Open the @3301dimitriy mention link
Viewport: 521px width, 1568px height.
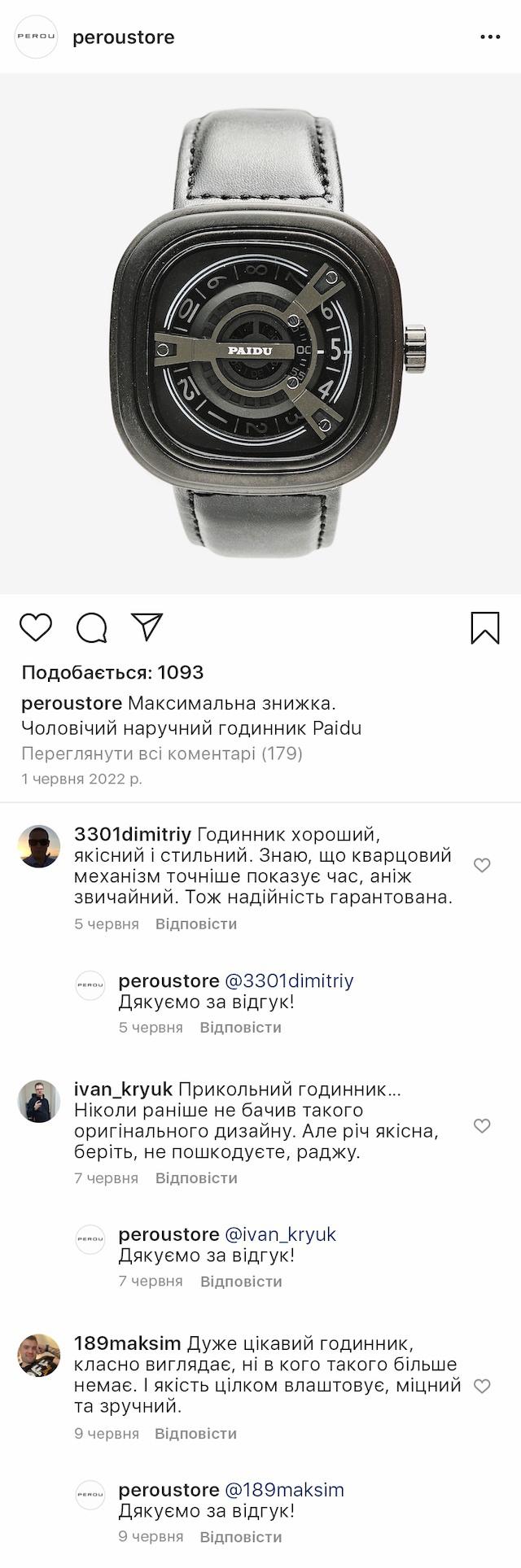pos(289,981)
